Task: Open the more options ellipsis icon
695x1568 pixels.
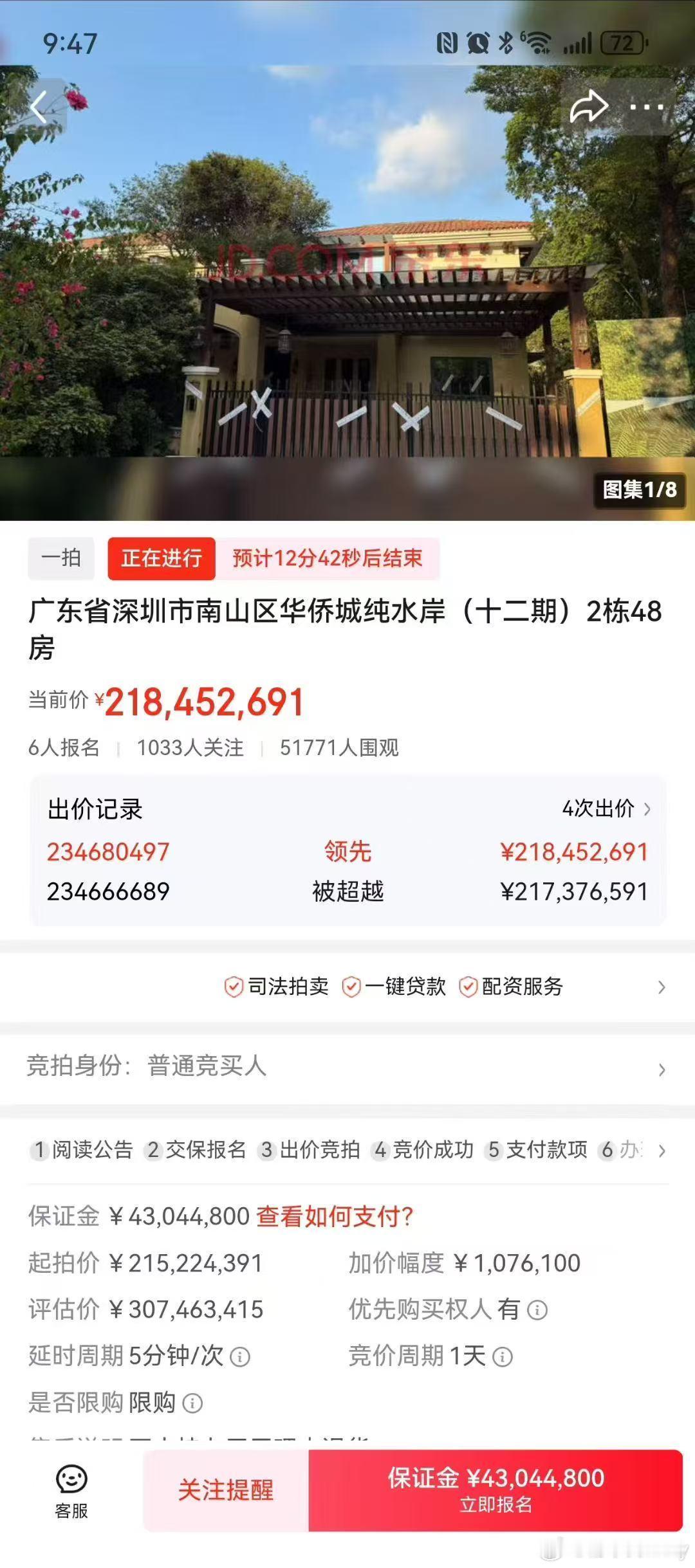Action: 647,108
